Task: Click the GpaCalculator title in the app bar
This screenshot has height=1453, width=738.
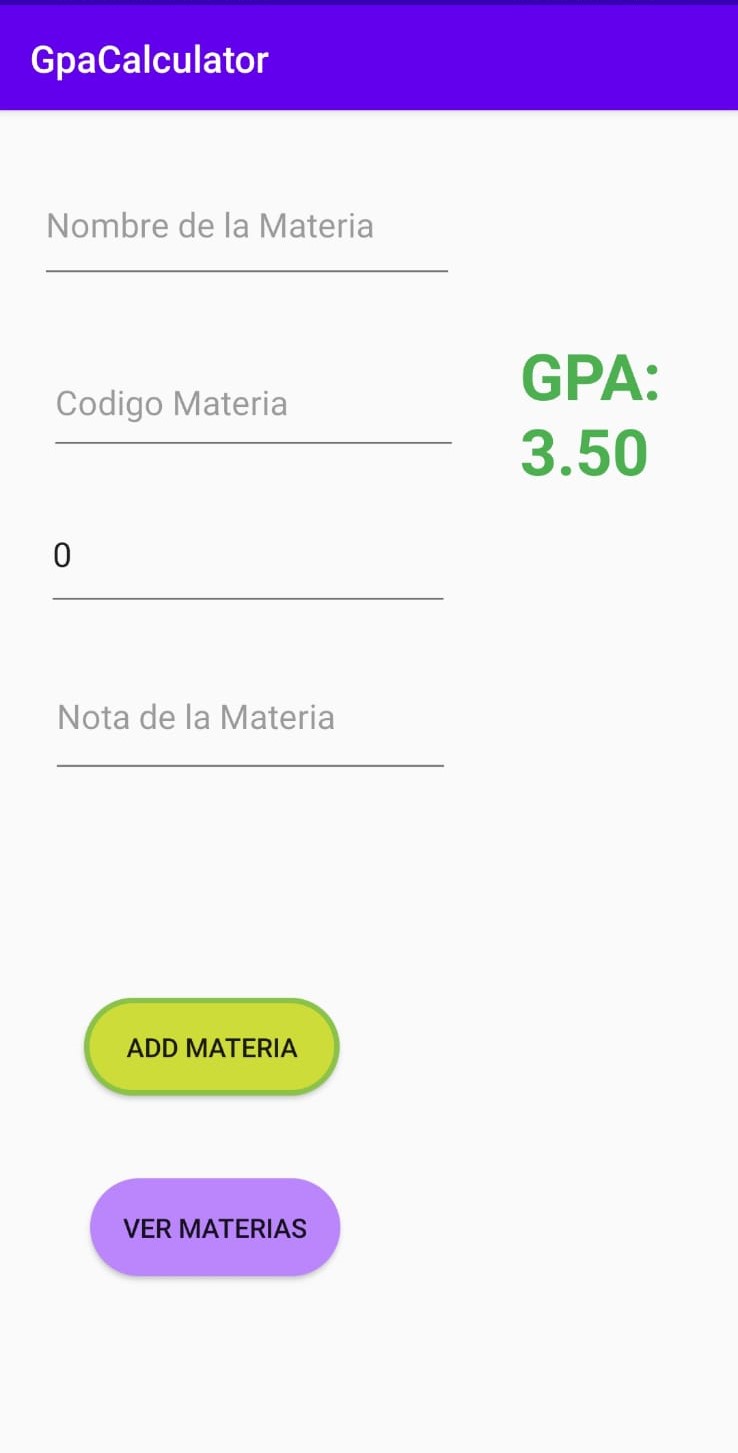Action: click(150, 58)
